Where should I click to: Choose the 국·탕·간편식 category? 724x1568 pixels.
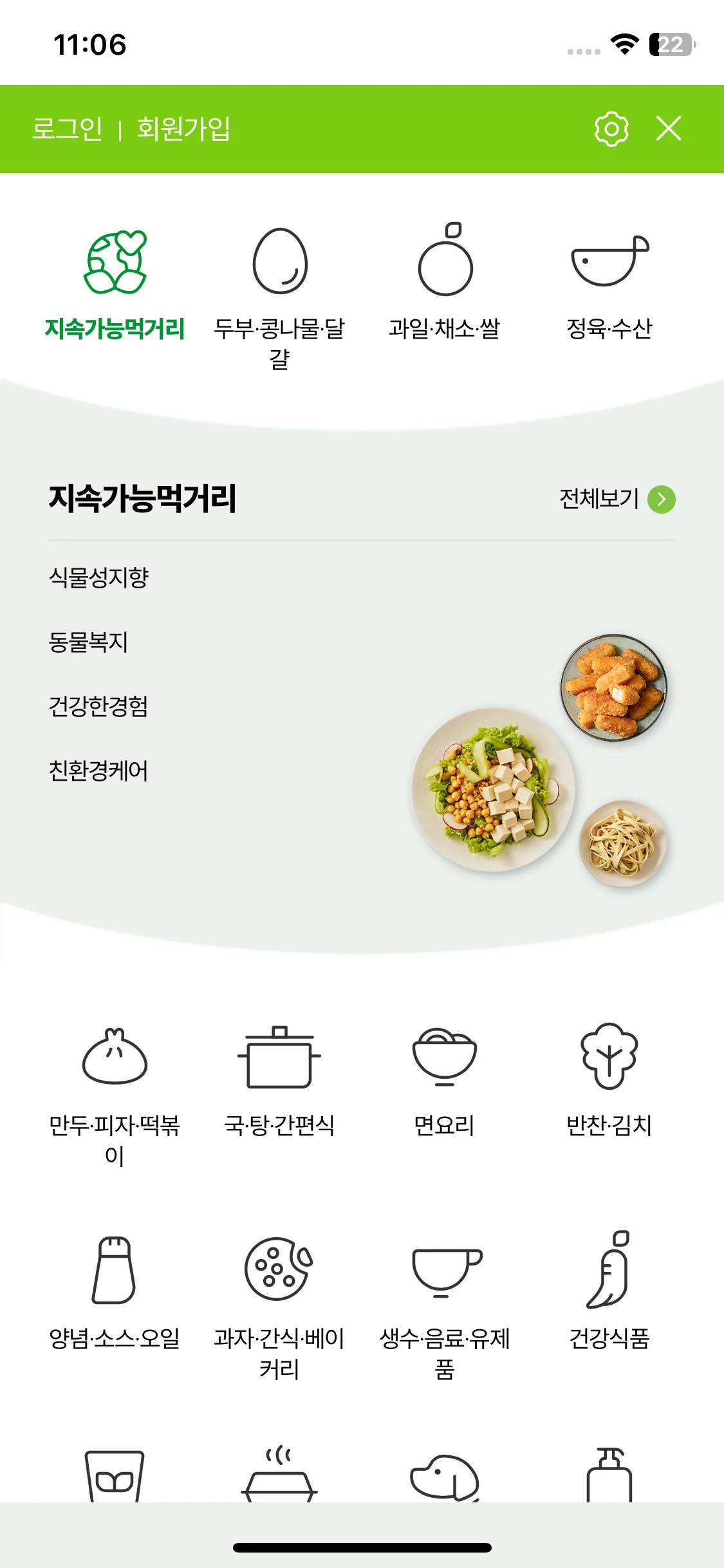coord(279,1081)
